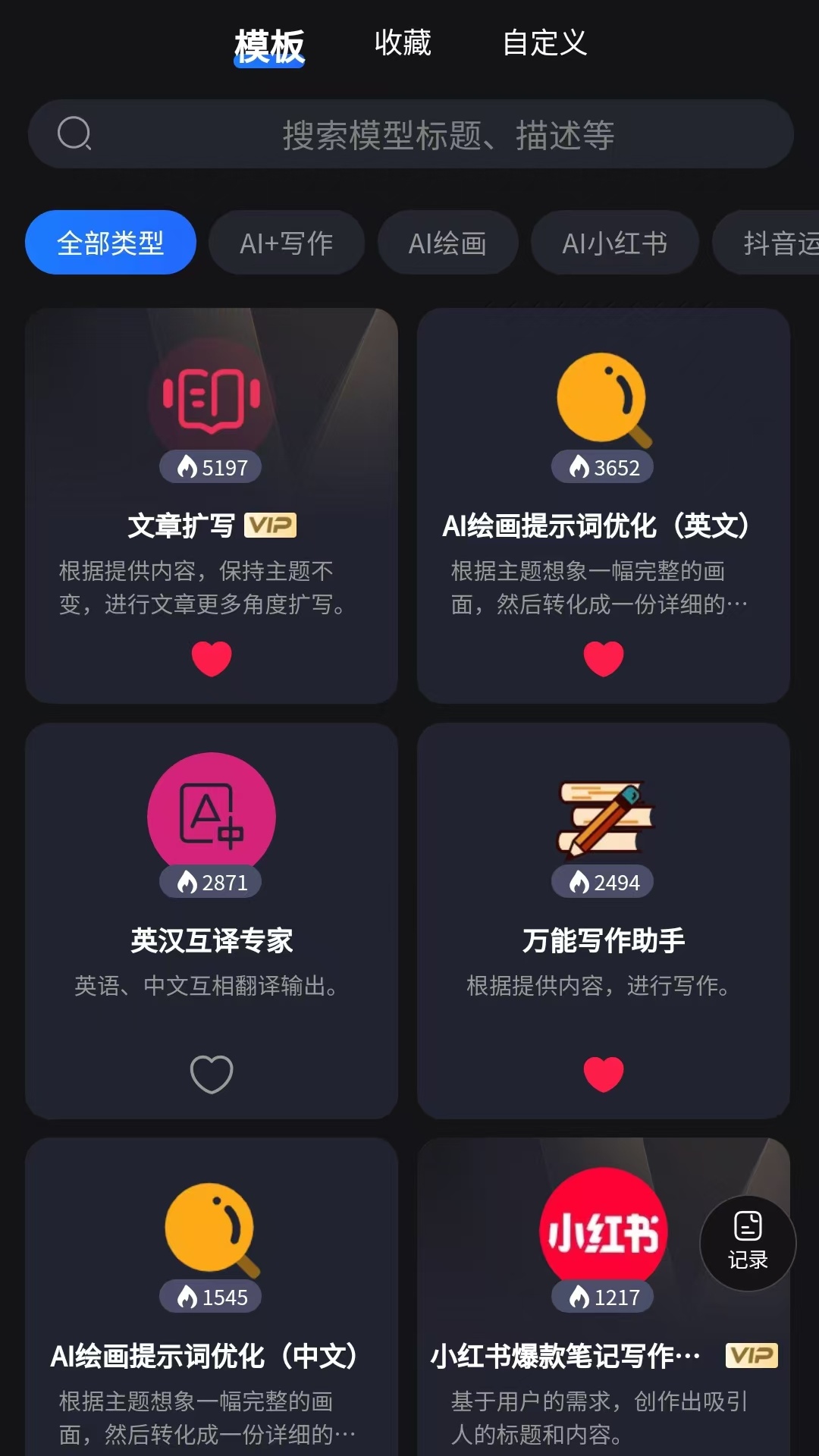Select the AI绘画提示词优化（英文）magnifier icon
819x1456 pixels.
[x=603, y=398]
